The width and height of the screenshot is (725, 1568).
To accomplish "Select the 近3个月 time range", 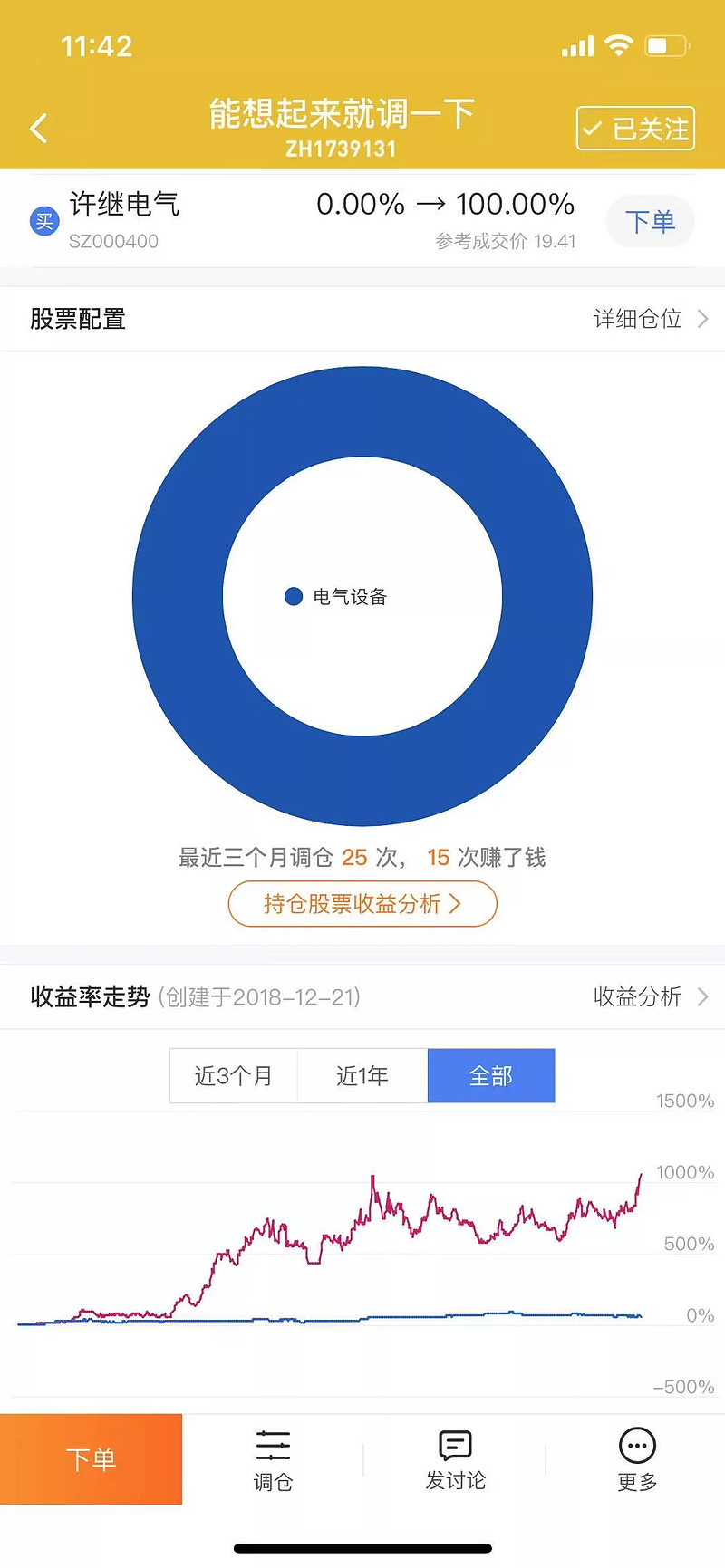I will click(233, 1075).
